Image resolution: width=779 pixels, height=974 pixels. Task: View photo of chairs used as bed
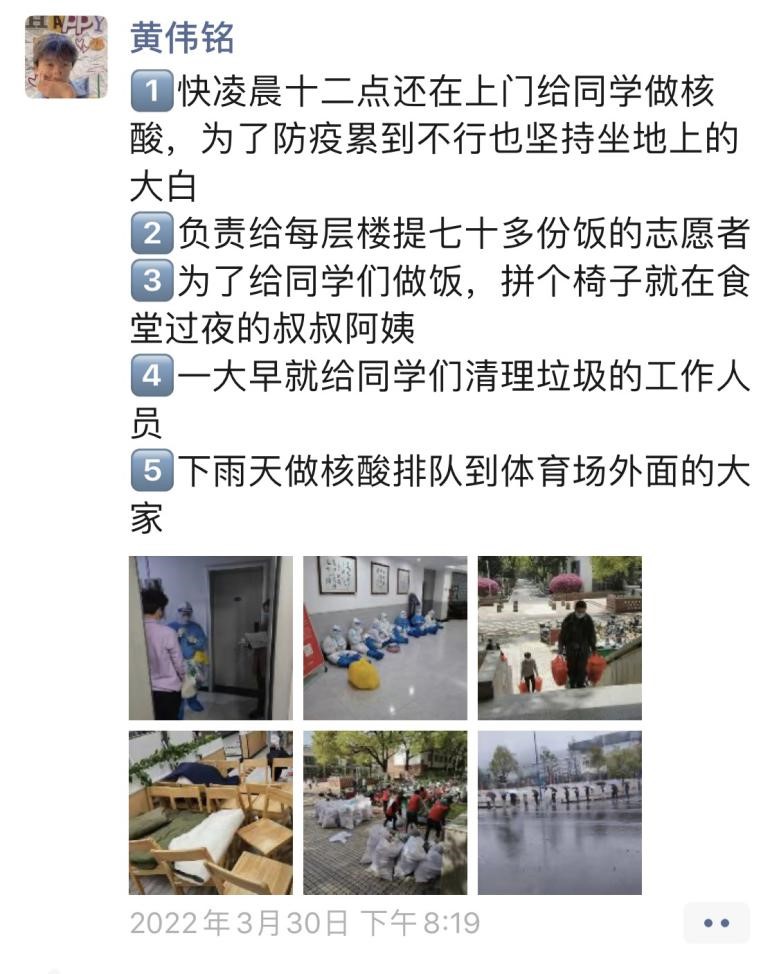click(x=211, y=812)
